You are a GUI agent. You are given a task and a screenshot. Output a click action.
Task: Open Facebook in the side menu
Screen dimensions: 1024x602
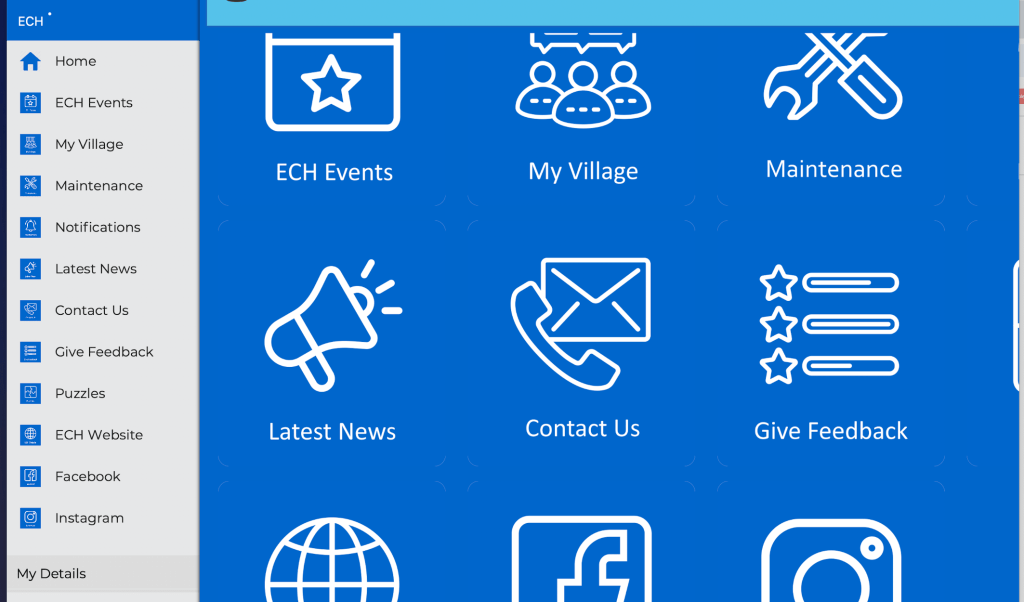click(x=87, y=476)
